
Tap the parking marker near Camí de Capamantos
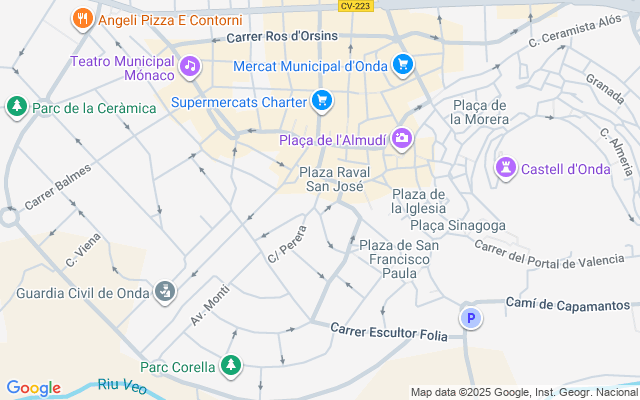(x=470, y=318)
